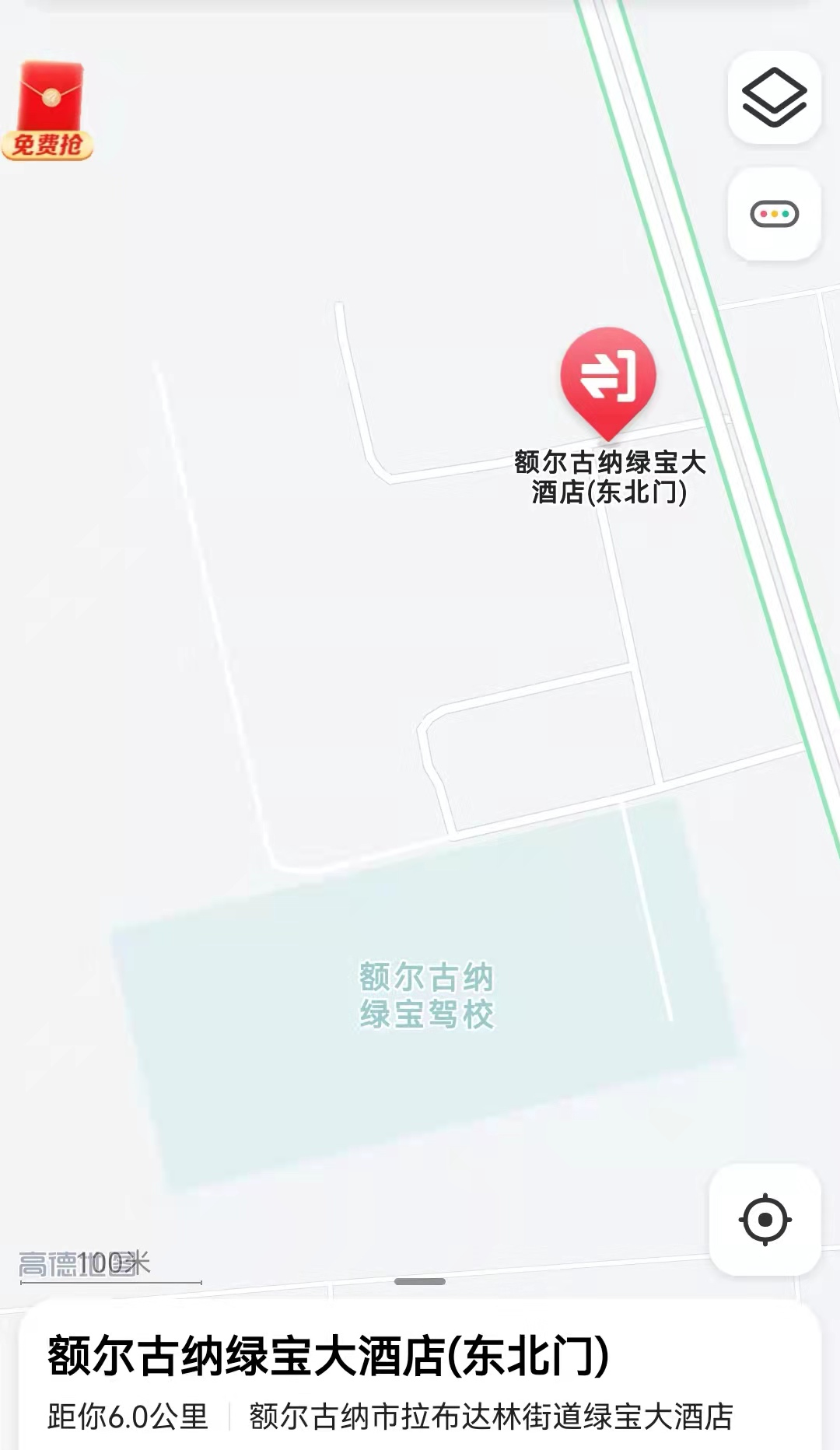Recenter map on my current location

pyautogui.click(x=765, y=1219)
